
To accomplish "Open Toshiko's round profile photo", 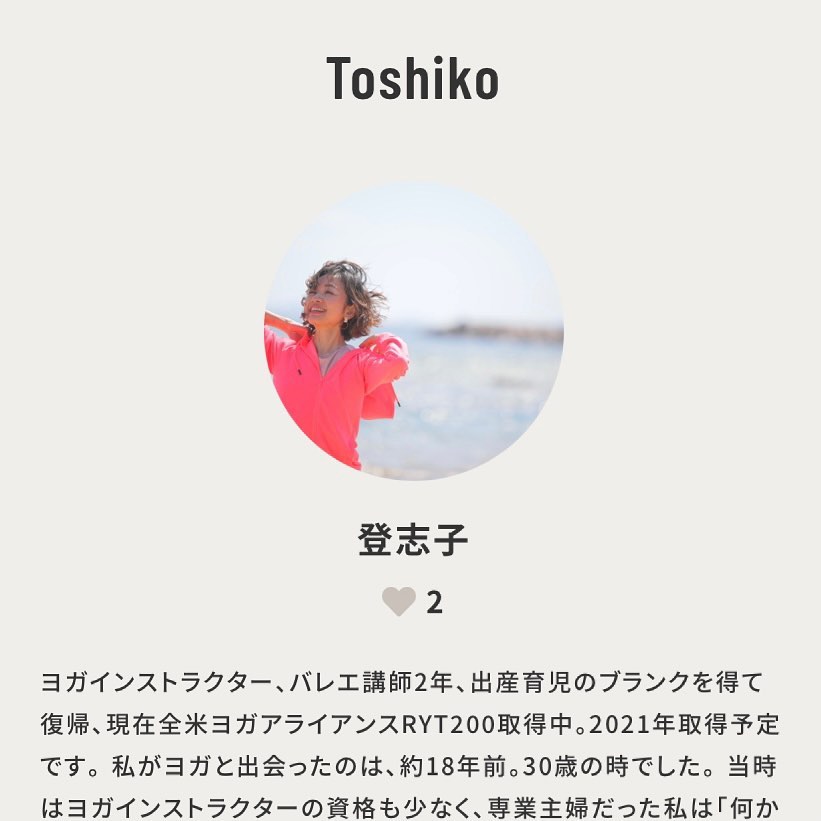I will (413, 331).
